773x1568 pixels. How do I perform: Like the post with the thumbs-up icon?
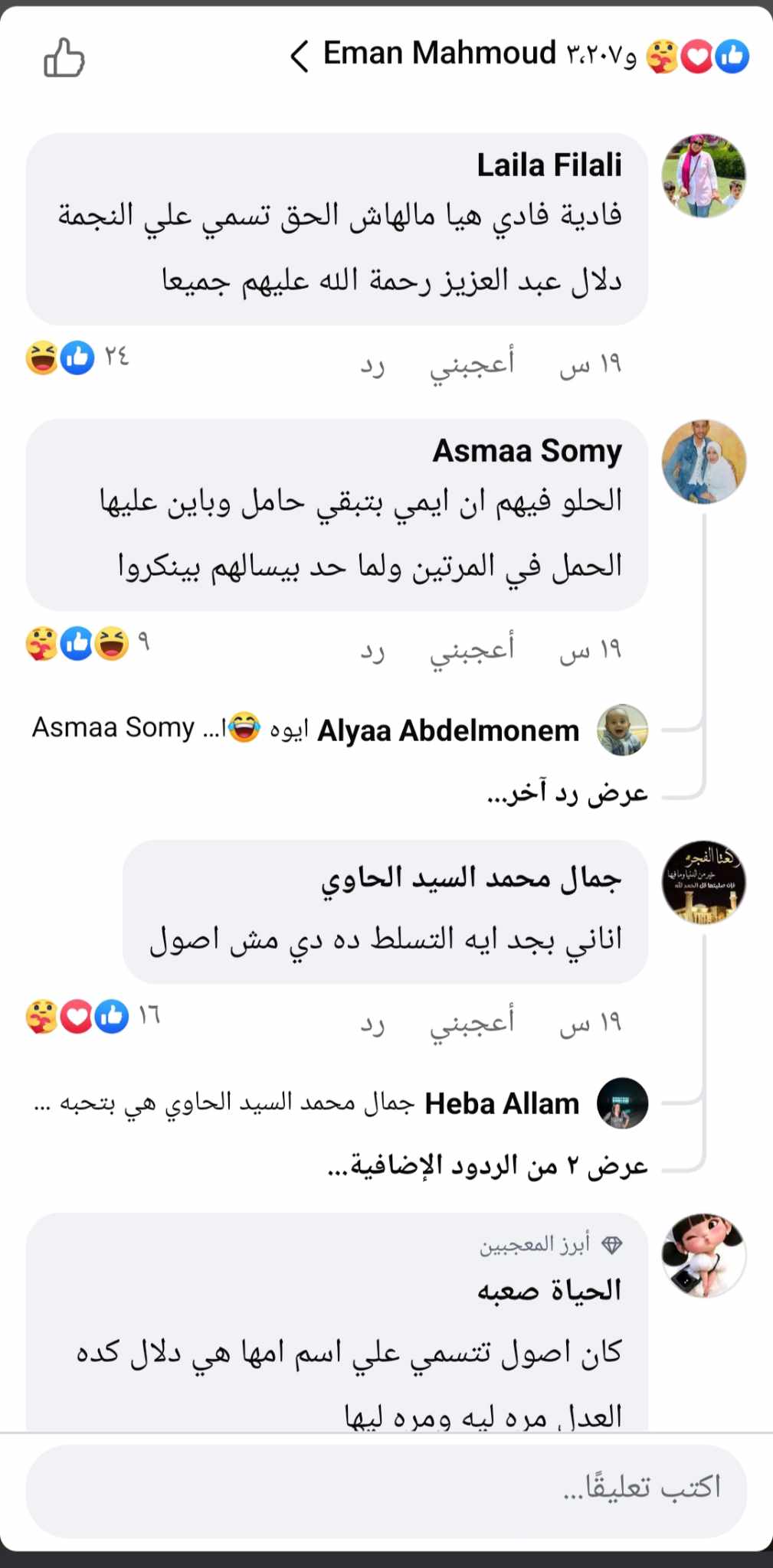pyautogui.click(x=64, y=58)
